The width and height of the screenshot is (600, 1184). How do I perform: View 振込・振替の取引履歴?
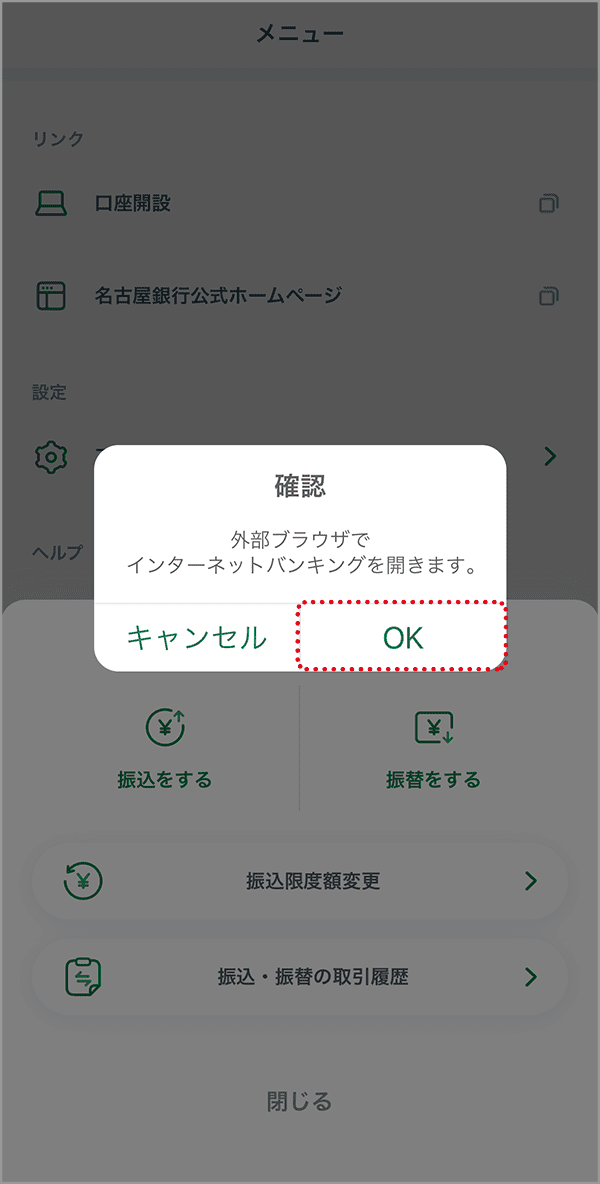click(x=300, y=977)
